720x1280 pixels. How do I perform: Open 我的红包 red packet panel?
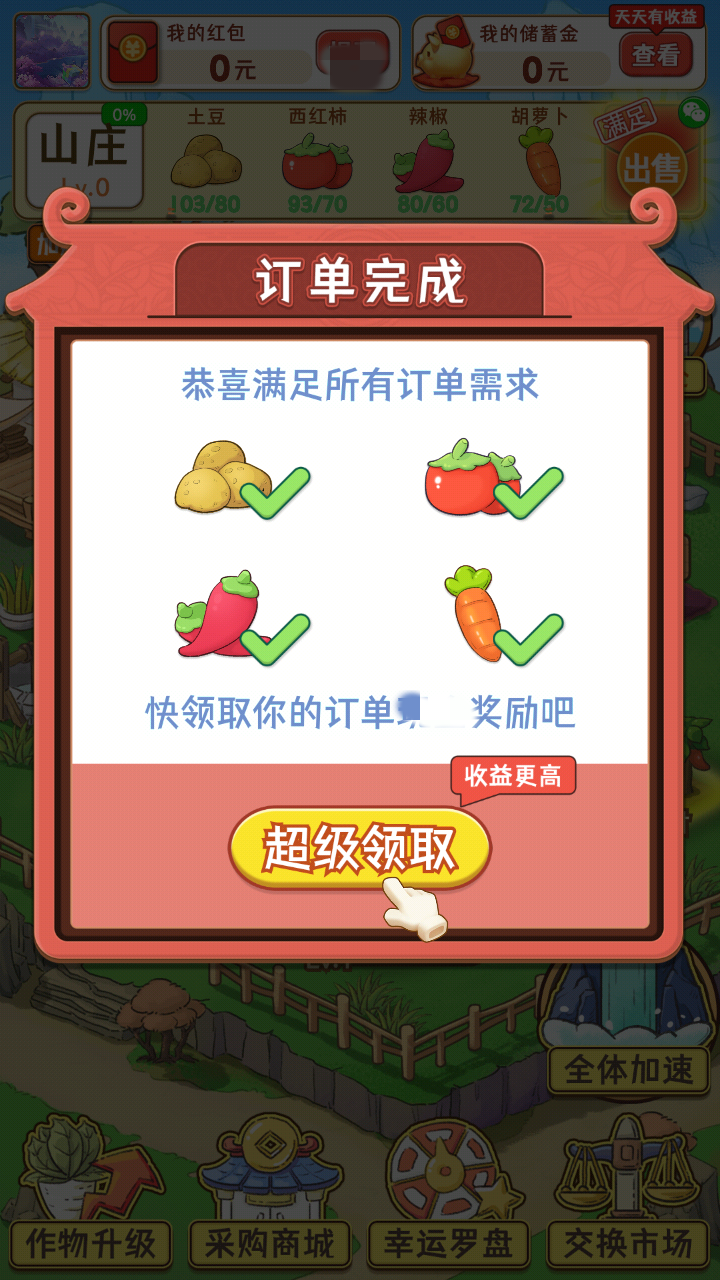point(250,52)
